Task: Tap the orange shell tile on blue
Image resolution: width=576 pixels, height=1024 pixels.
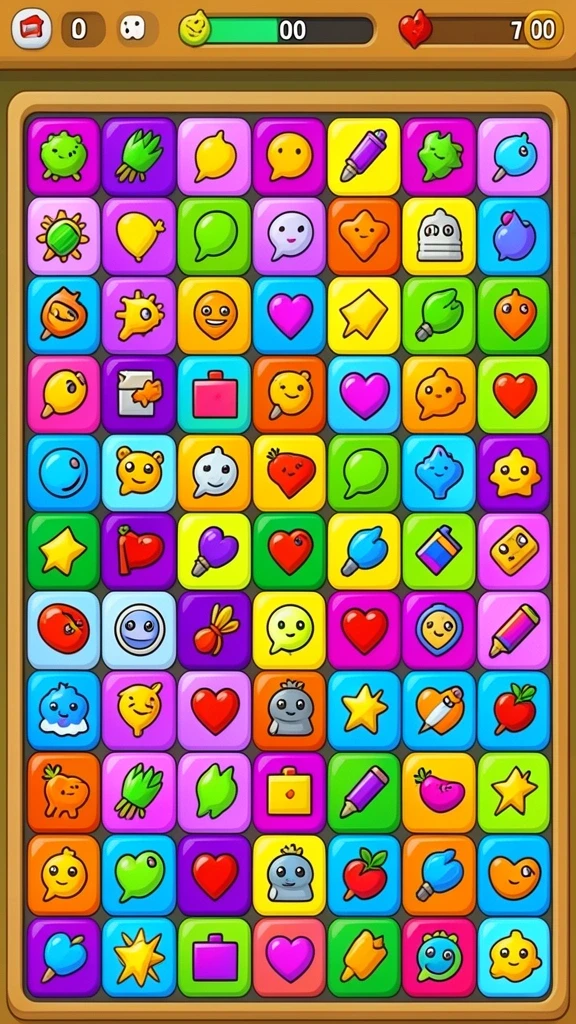Action: [x=63, y=315]
